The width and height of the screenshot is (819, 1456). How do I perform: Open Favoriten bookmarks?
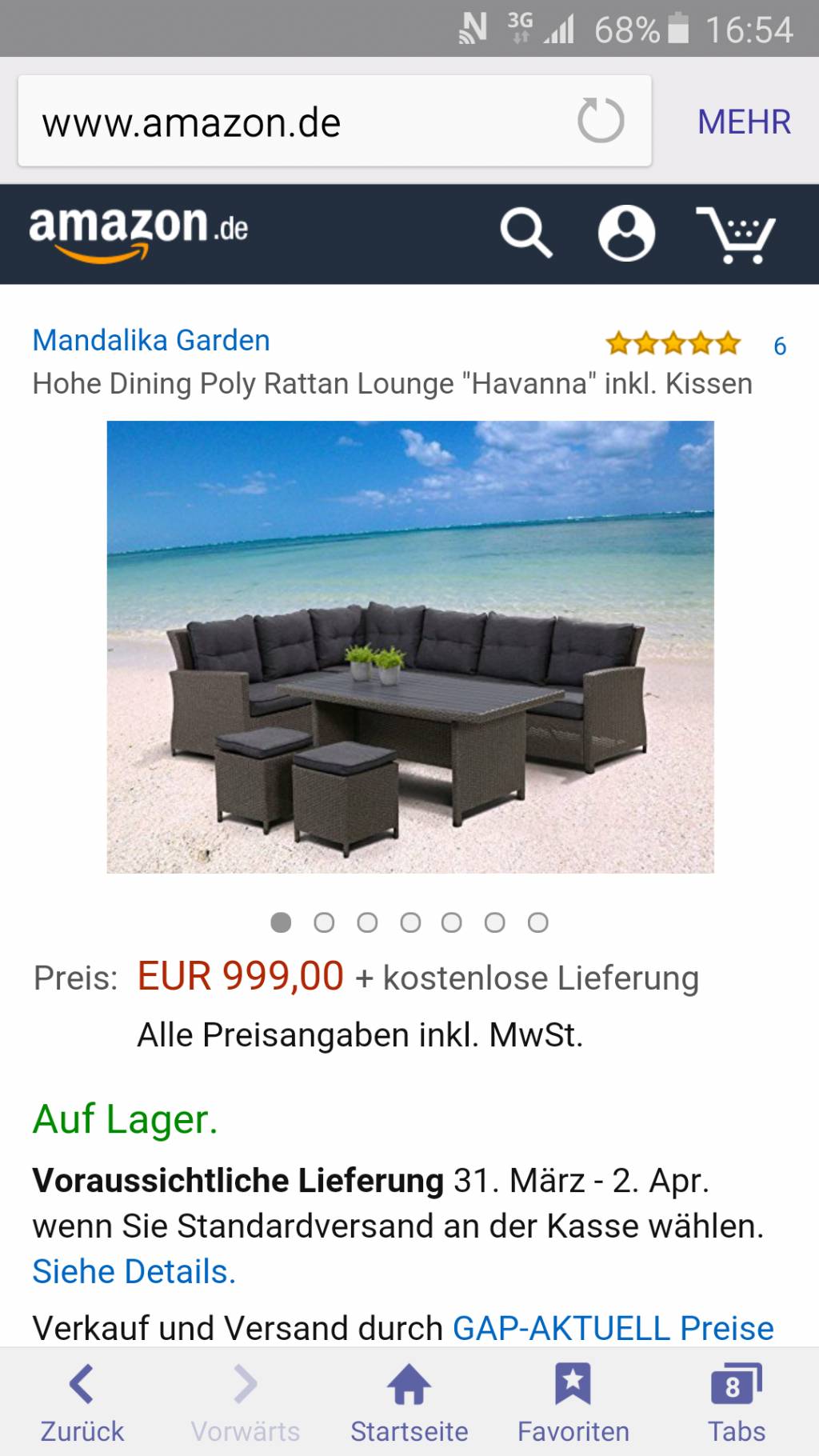tap(573, 1403)
